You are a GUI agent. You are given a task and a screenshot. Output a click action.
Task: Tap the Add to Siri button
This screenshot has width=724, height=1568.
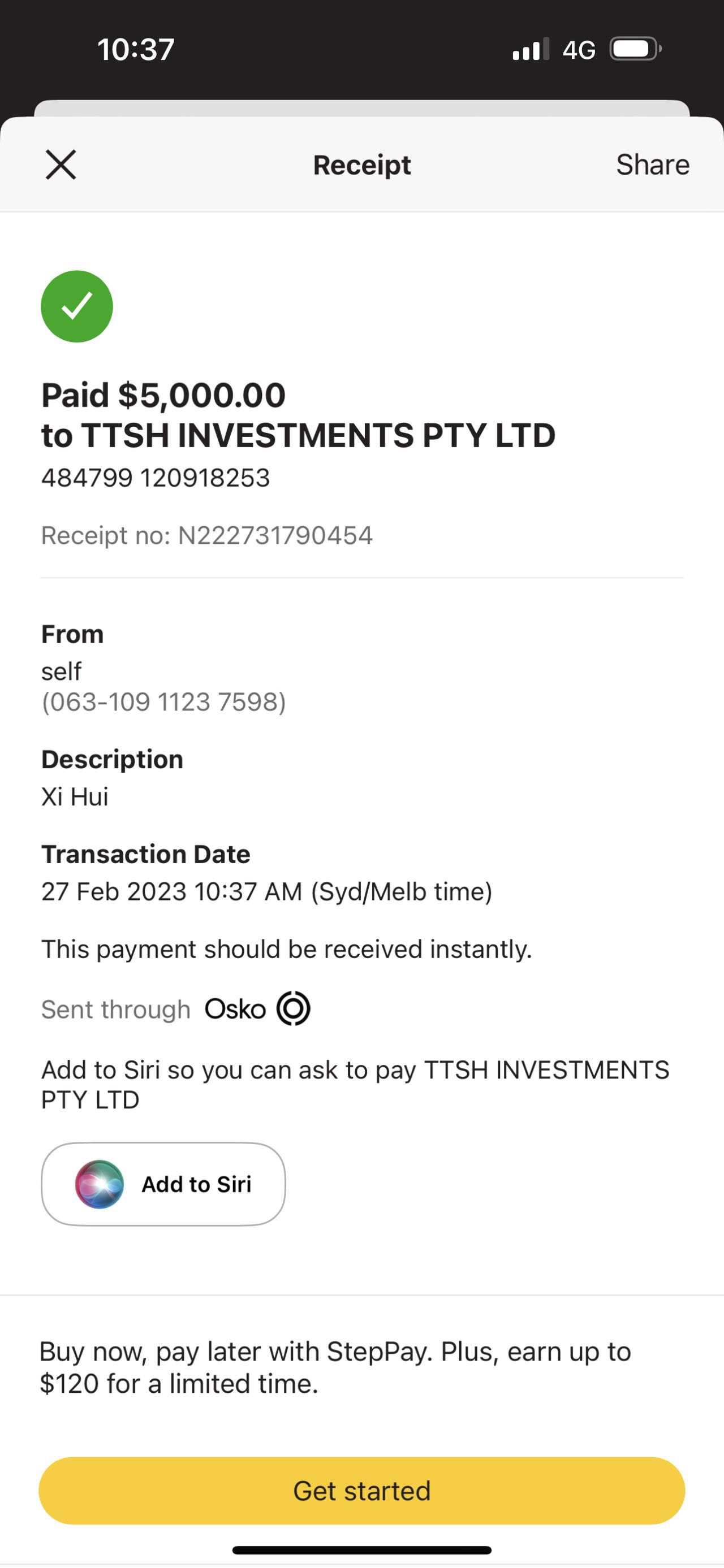(x=163, y=1184)
